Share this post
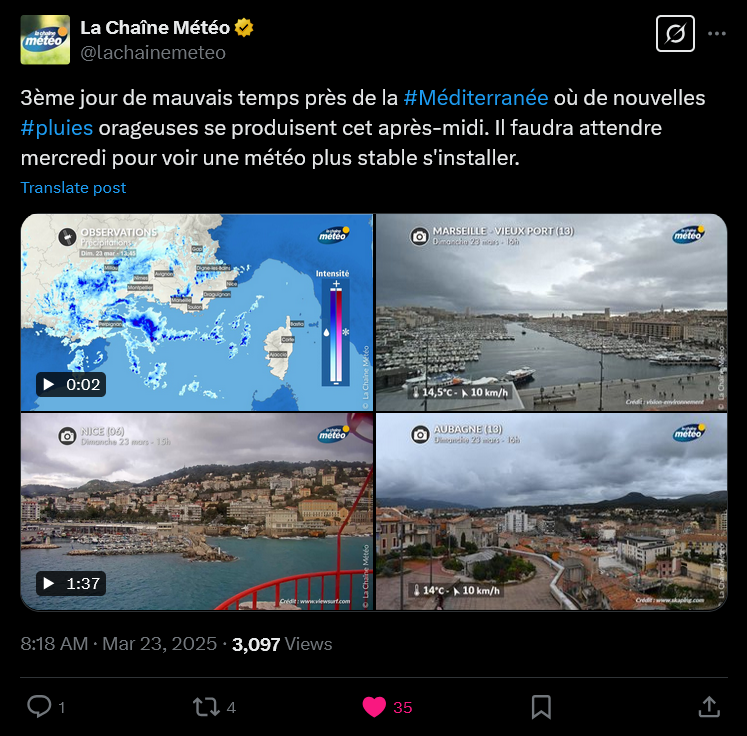Screen dimensions: 747x736 tap(708, 707)
